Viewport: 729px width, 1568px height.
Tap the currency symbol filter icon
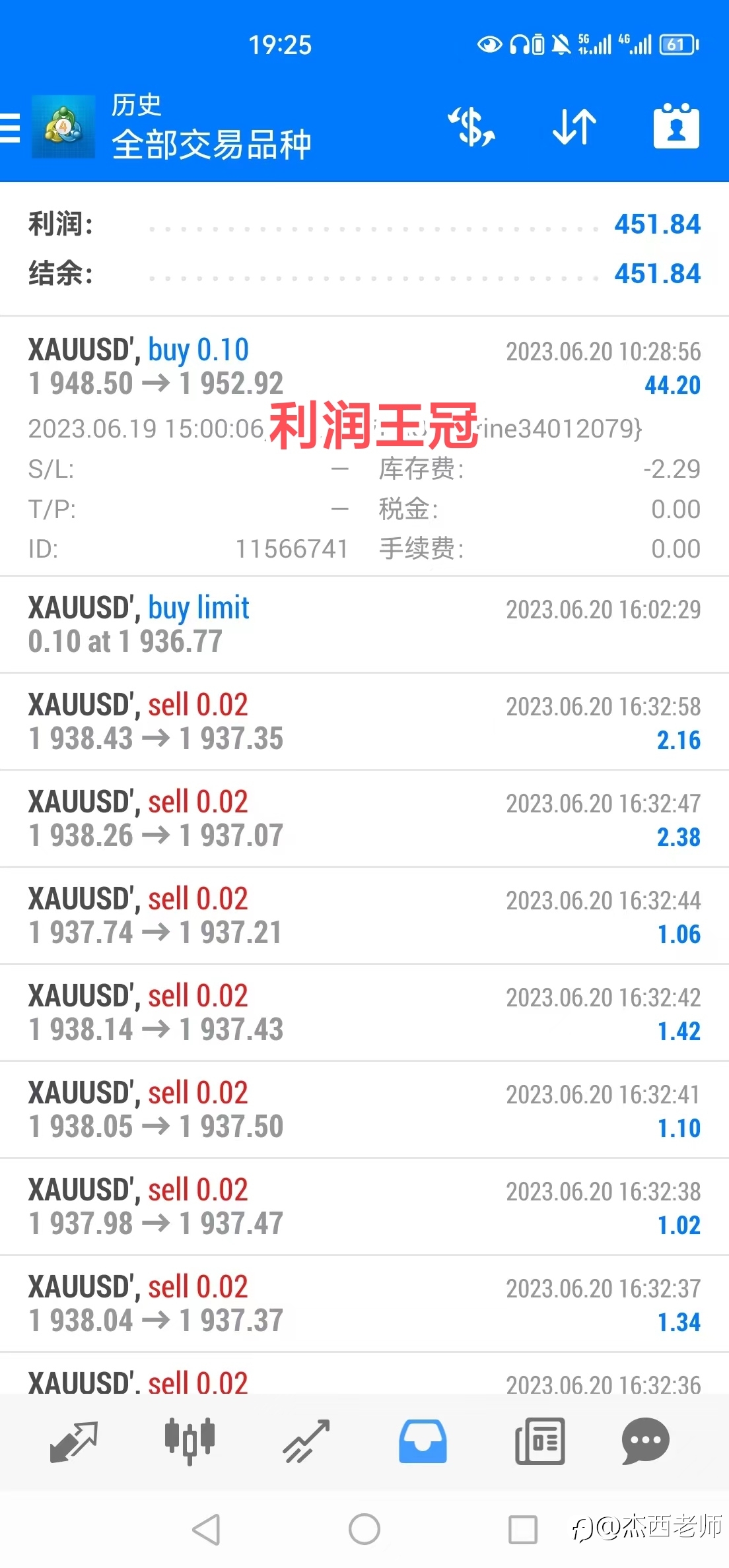[471, 127]
